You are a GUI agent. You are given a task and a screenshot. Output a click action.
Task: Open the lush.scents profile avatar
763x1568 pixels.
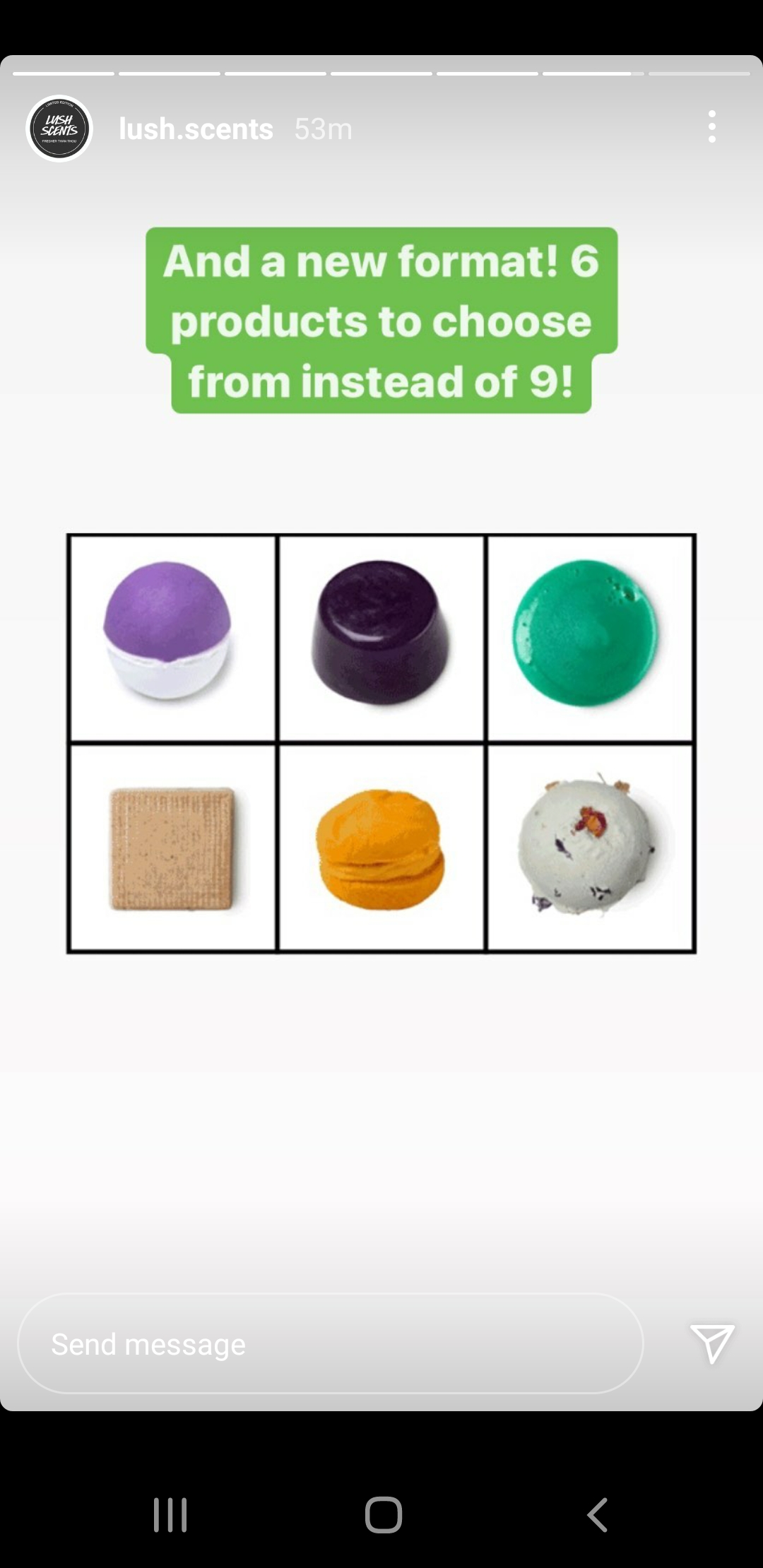[x=59, y=128]
